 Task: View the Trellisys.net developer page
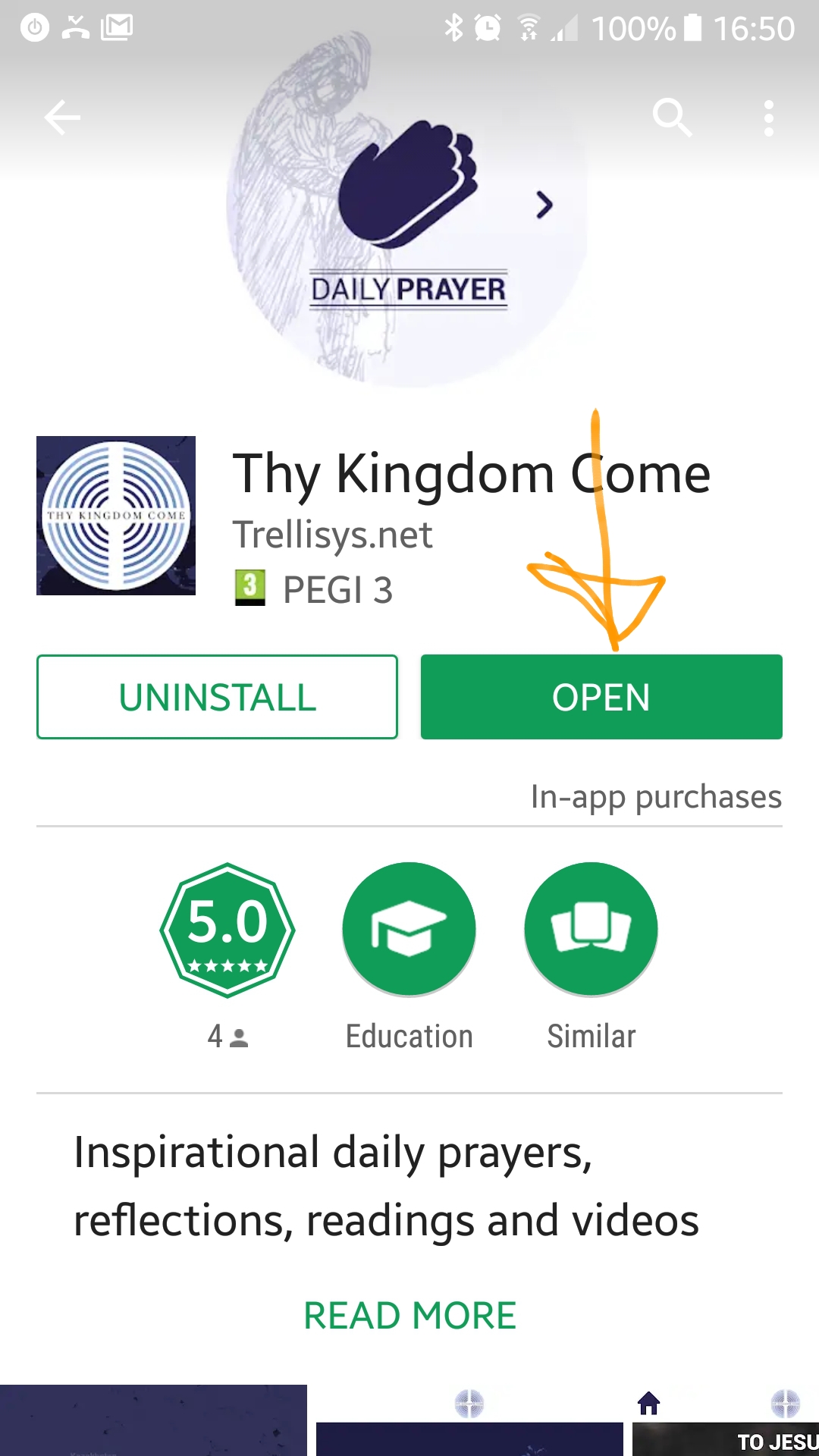pos(332,535)
